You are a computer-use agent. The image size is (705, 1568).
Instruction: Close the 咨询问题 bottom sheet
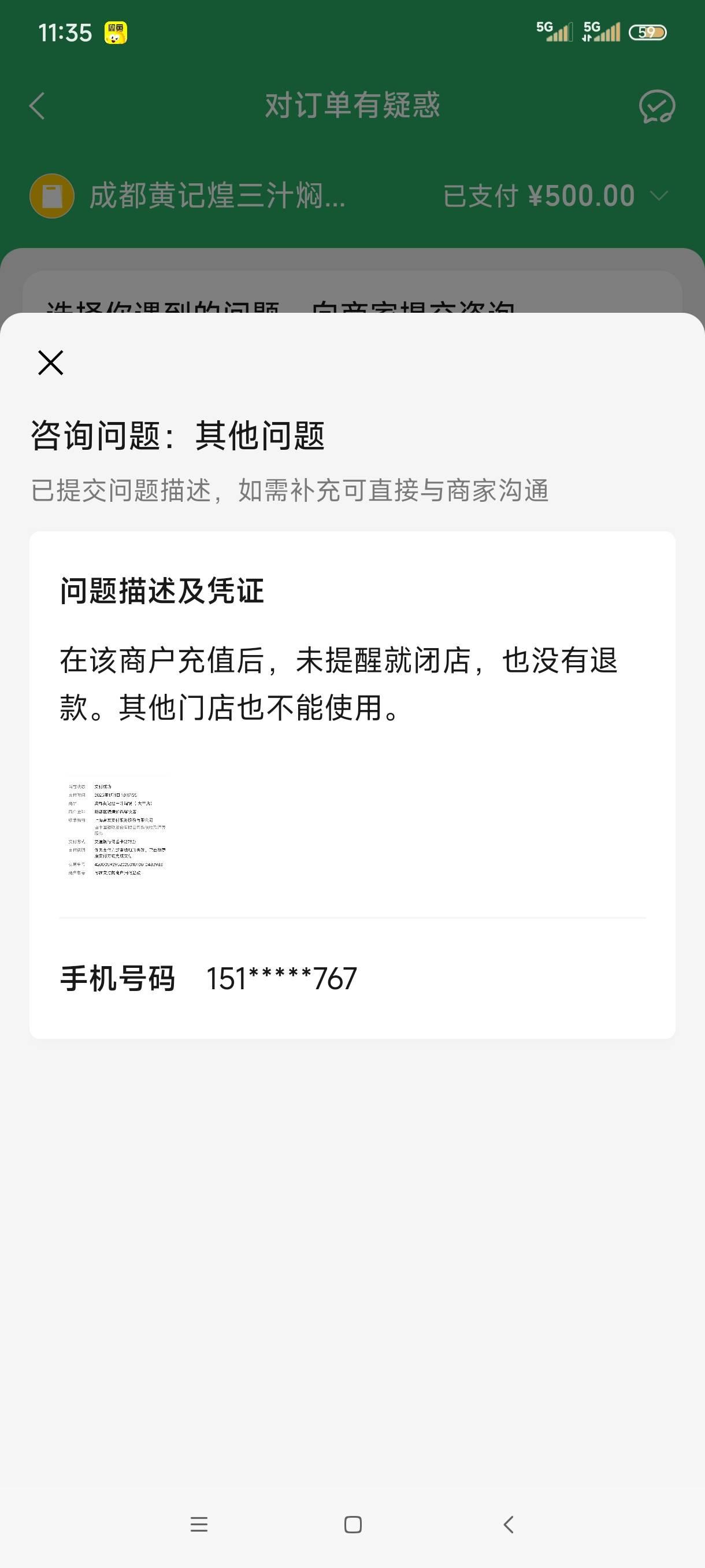[x=50, y=363]
